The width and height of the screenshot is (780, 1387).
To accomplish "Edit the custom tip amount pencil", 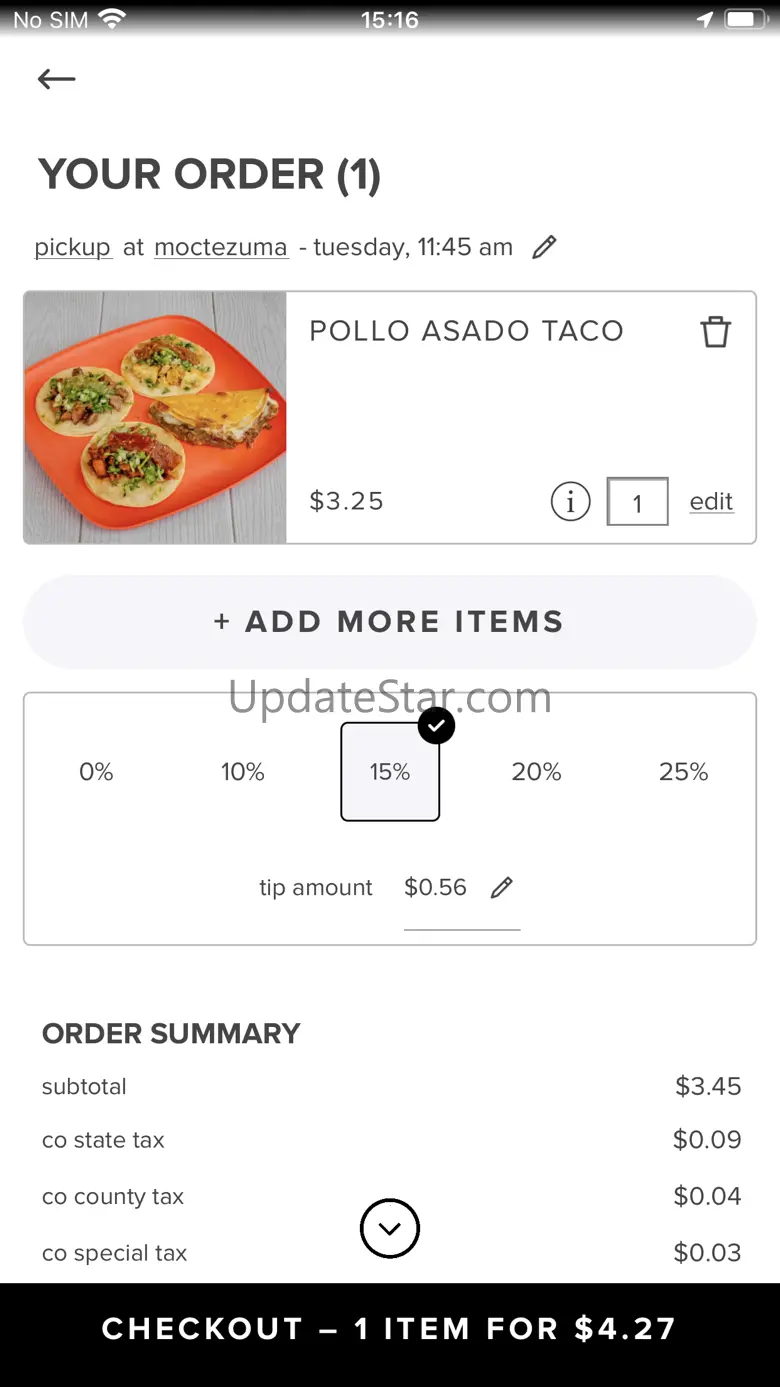I will coord(501,888).
